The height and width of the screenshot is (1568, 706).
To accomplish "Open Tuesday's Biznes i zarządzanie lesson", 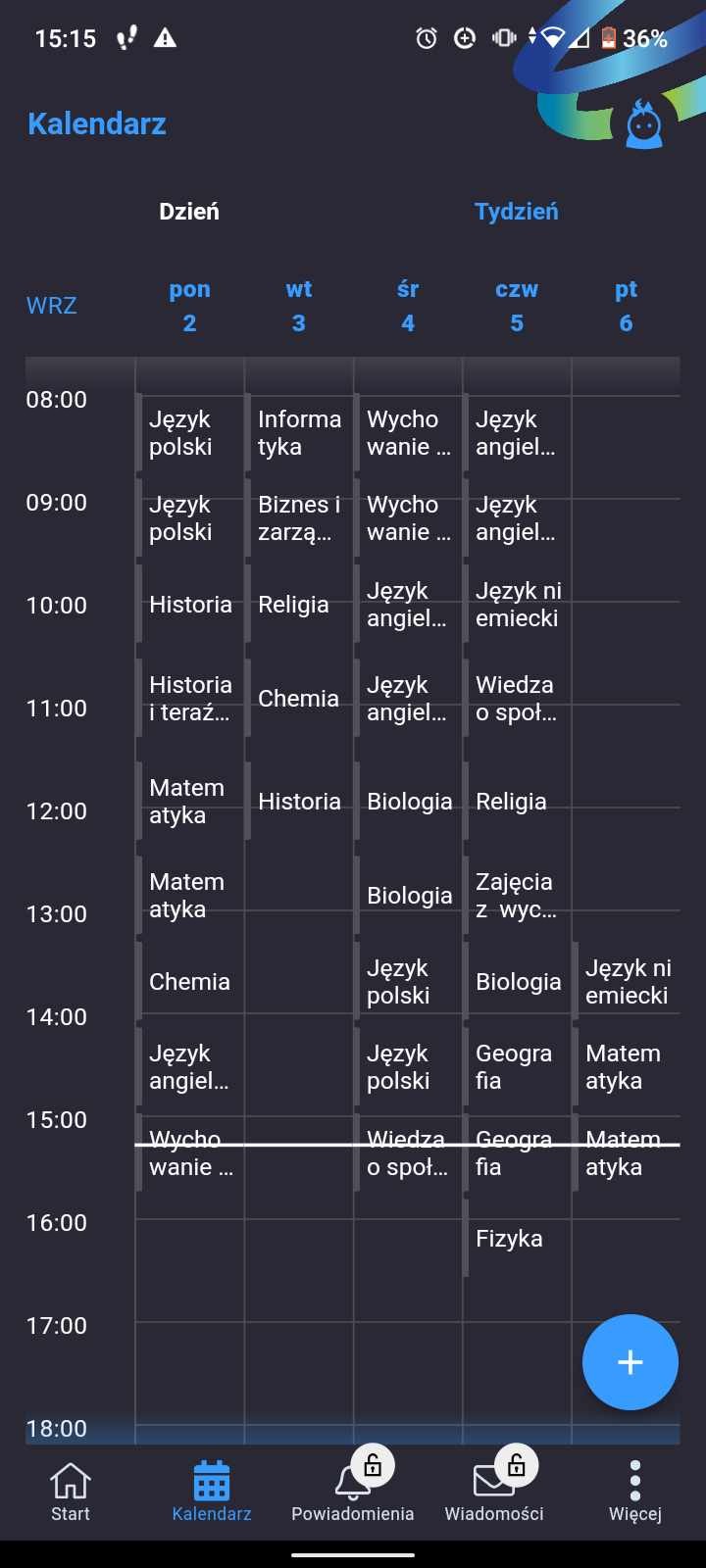I will 298,518.
